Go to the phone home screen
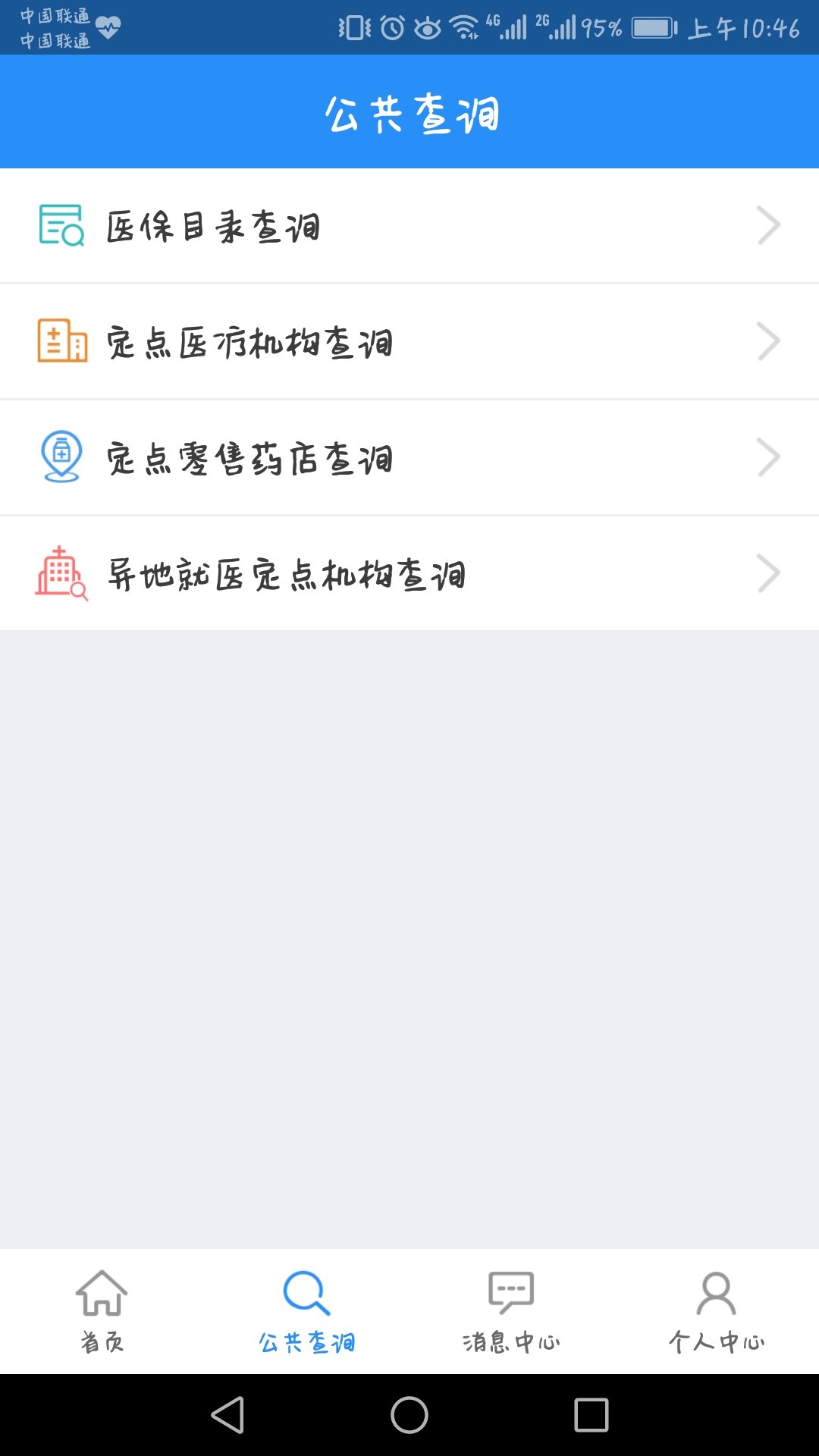 point(409,1415)
